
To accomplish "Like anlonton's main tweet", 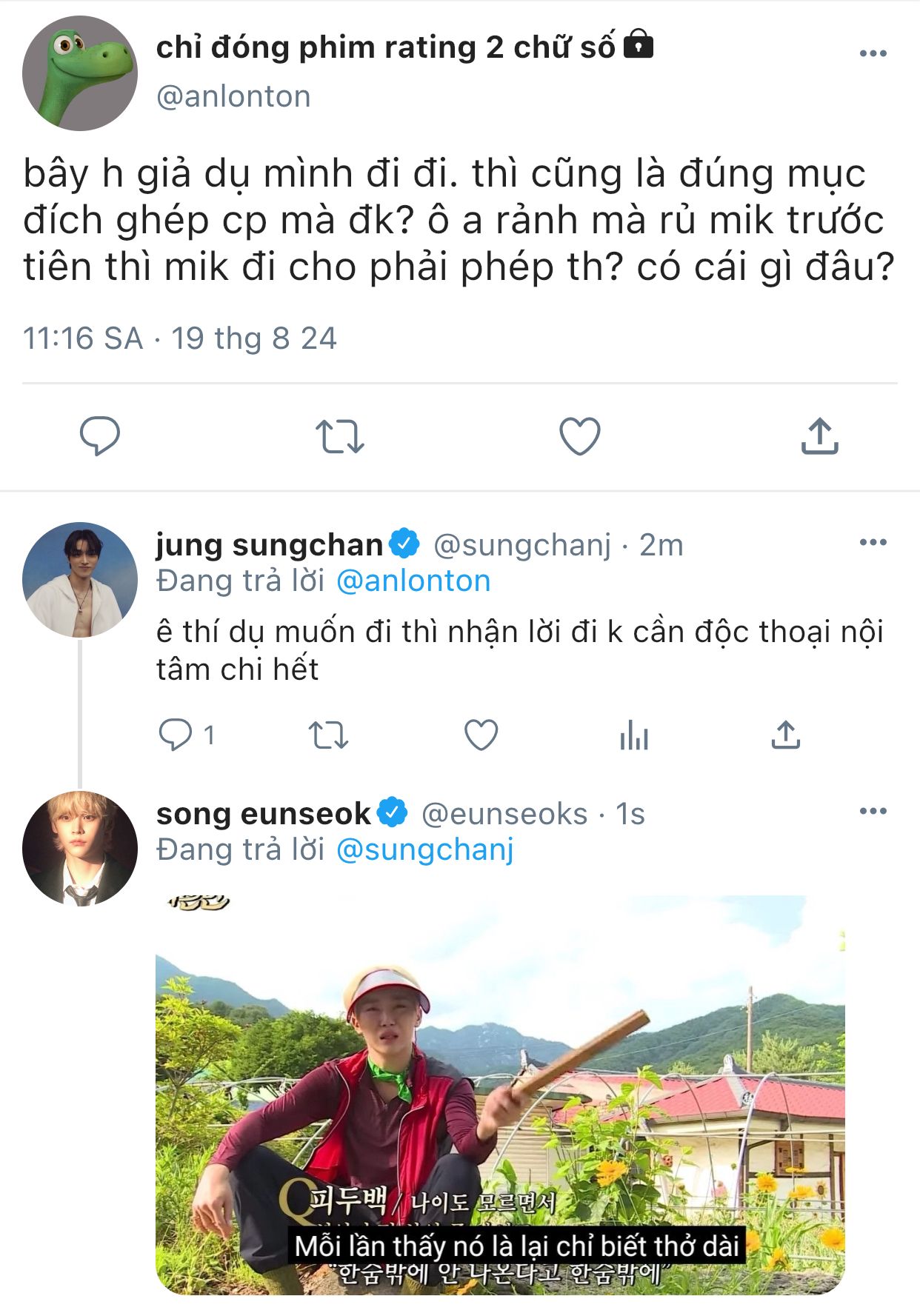I will 579,435.
